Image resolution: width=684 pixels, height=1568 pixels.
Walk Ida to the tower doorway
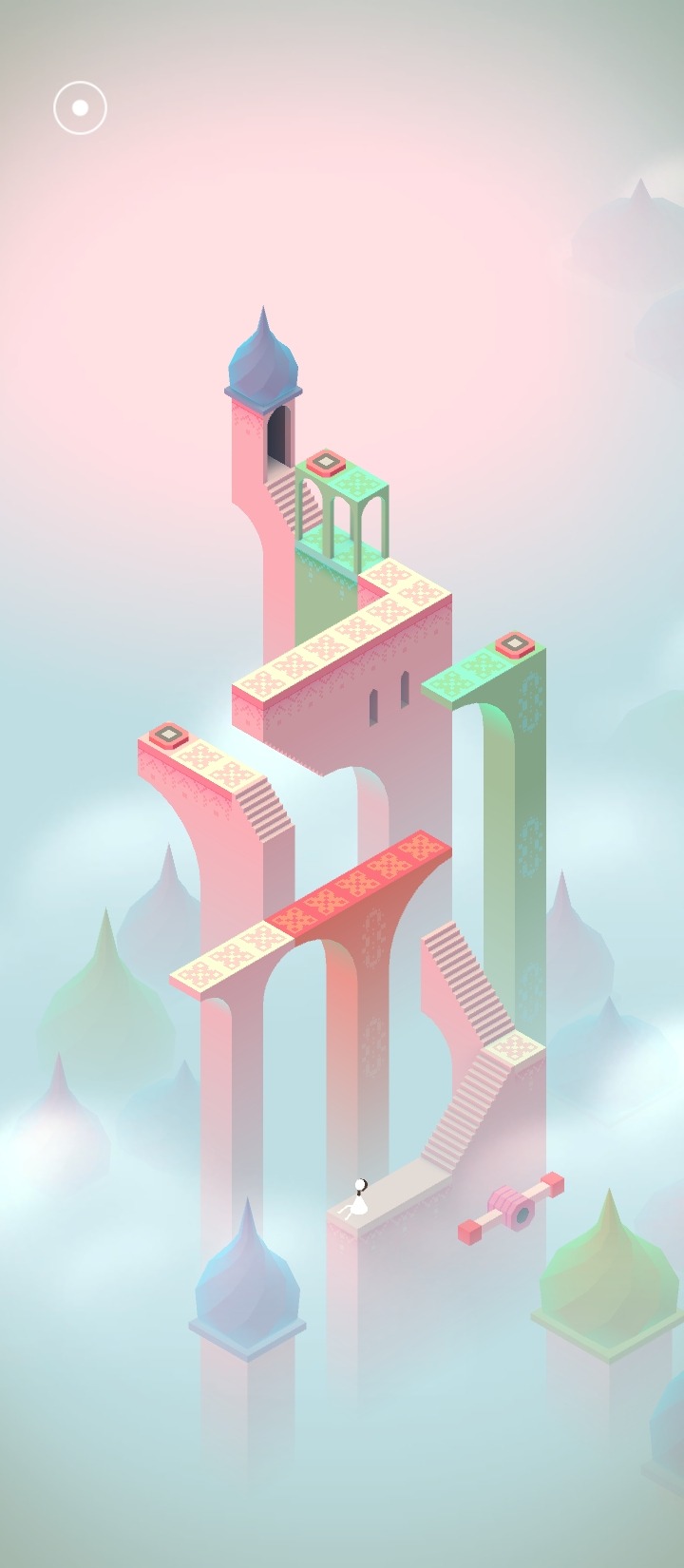pyautogui.click(x=279, y=437)
